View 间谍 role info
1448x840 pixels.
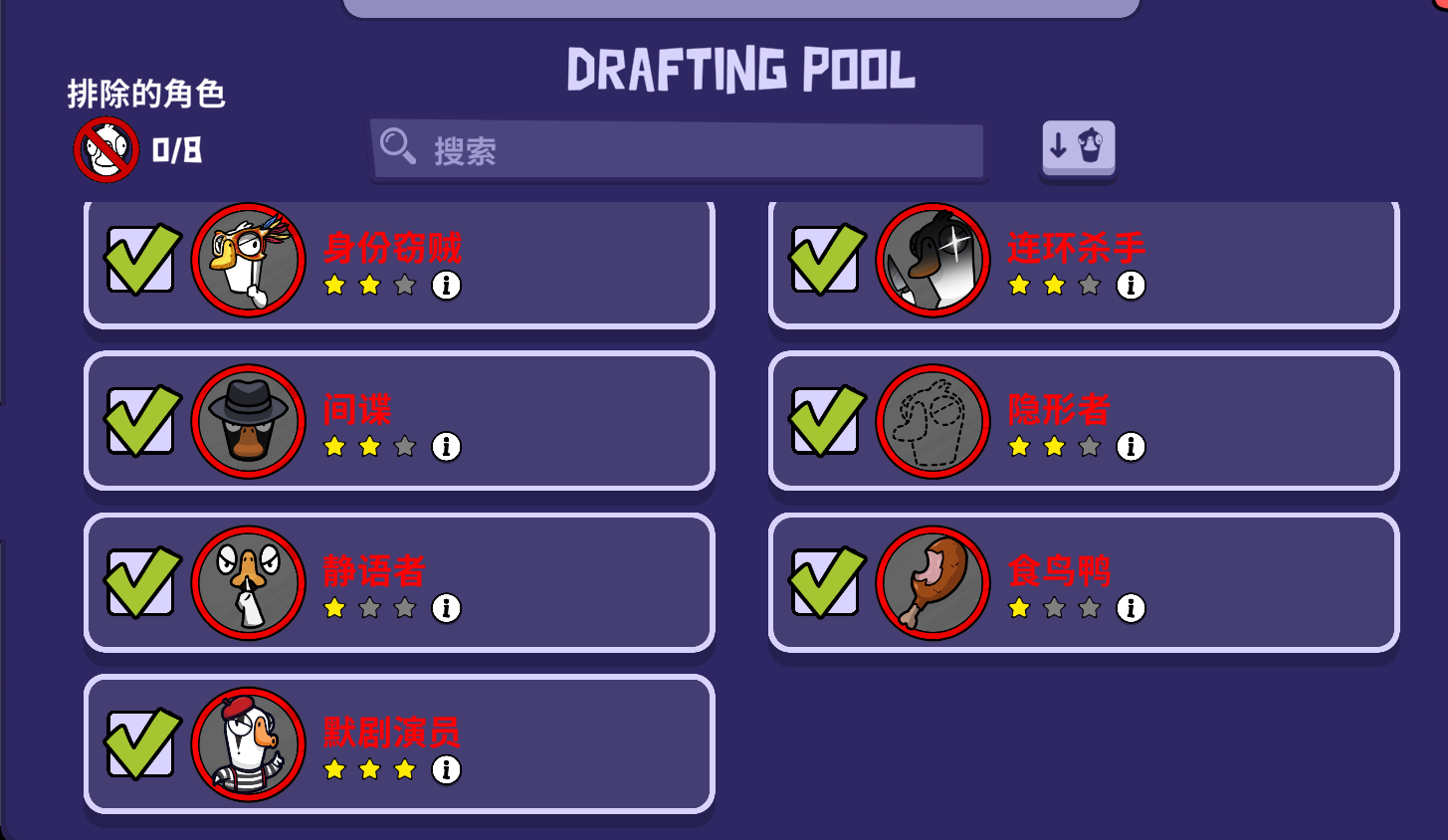446,447
